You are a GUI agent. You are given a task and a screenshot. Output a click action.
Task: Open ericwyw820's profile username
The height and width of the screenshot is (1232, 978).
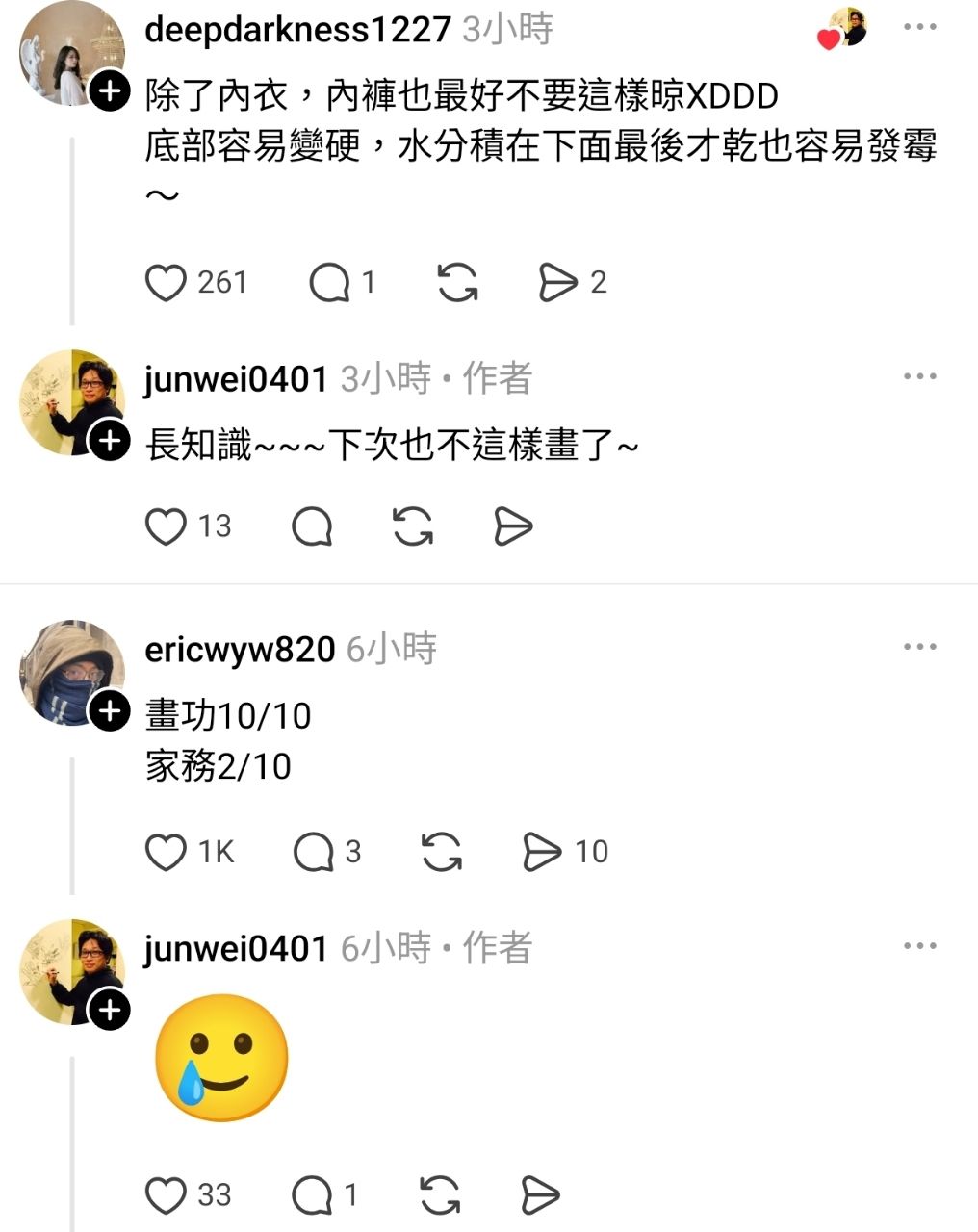click(x=240, y=650)
